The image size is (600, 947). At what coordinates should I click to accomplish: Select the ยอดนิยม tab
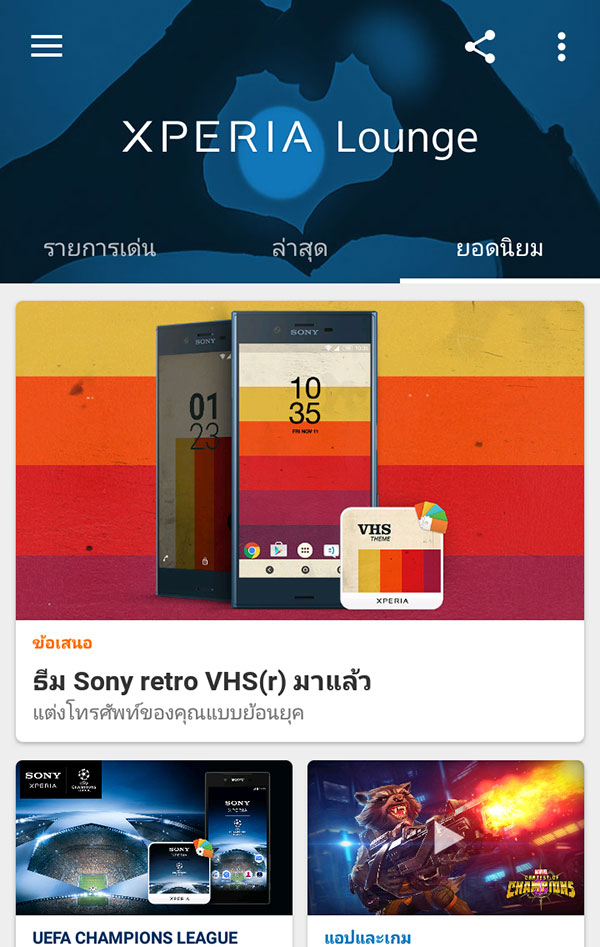coord(500,249)
